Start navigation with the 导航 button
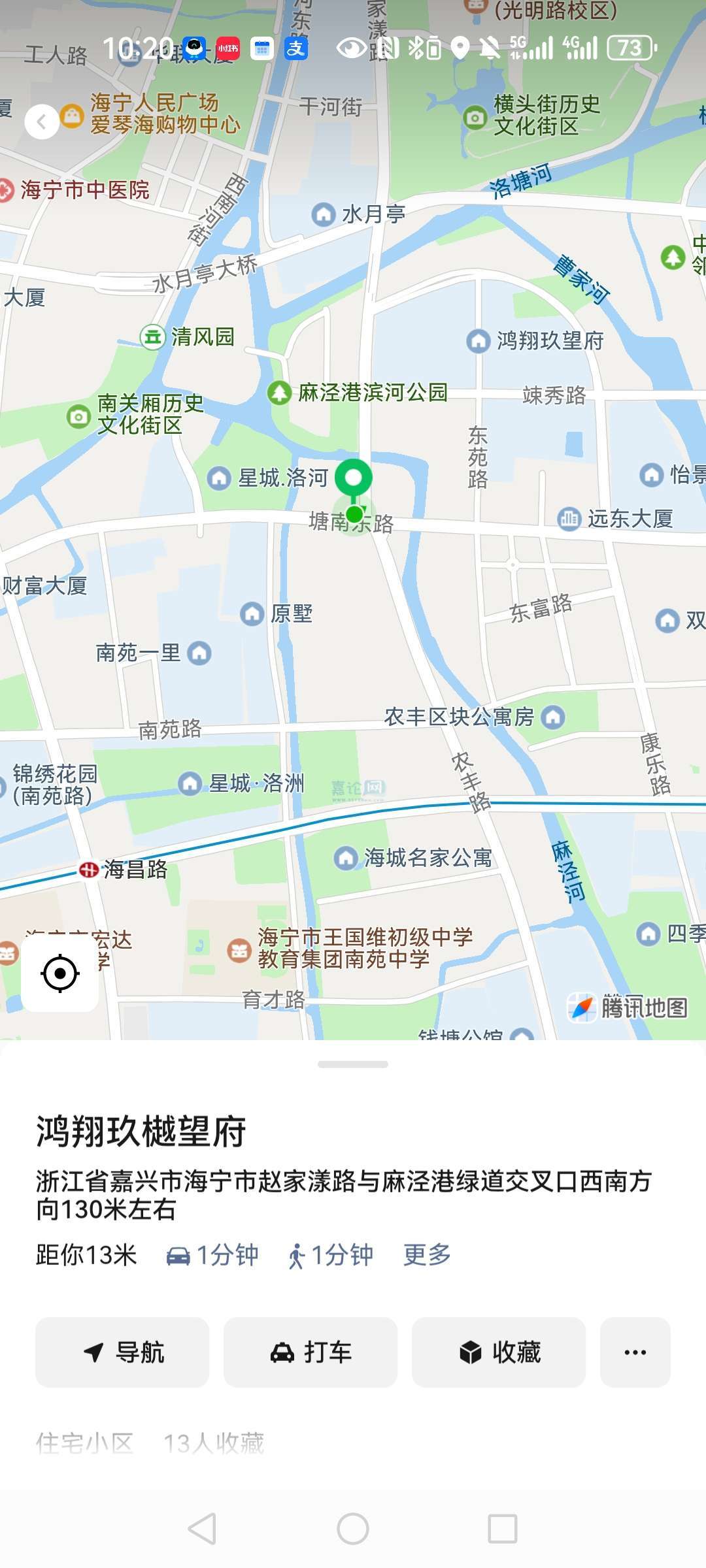Screen dimensions: 706x1568 point(122,1352)
